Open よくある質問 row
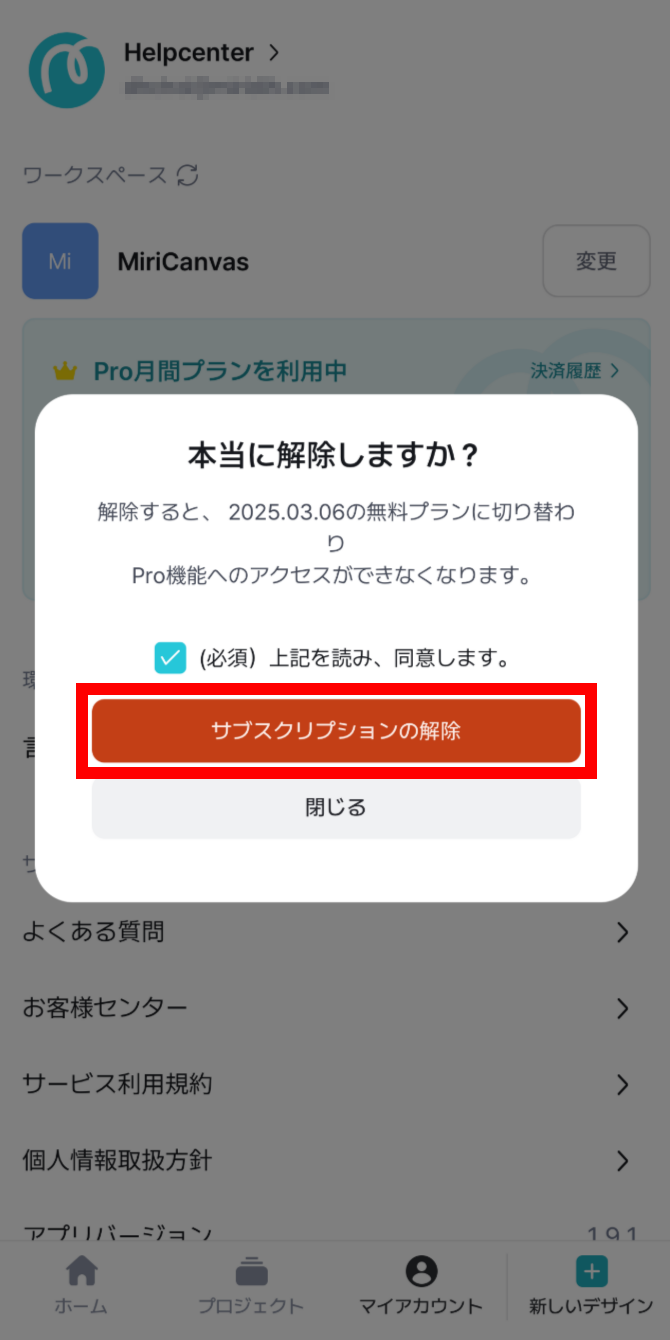The height and width of the screenshot is (1340, 670). 335,932
